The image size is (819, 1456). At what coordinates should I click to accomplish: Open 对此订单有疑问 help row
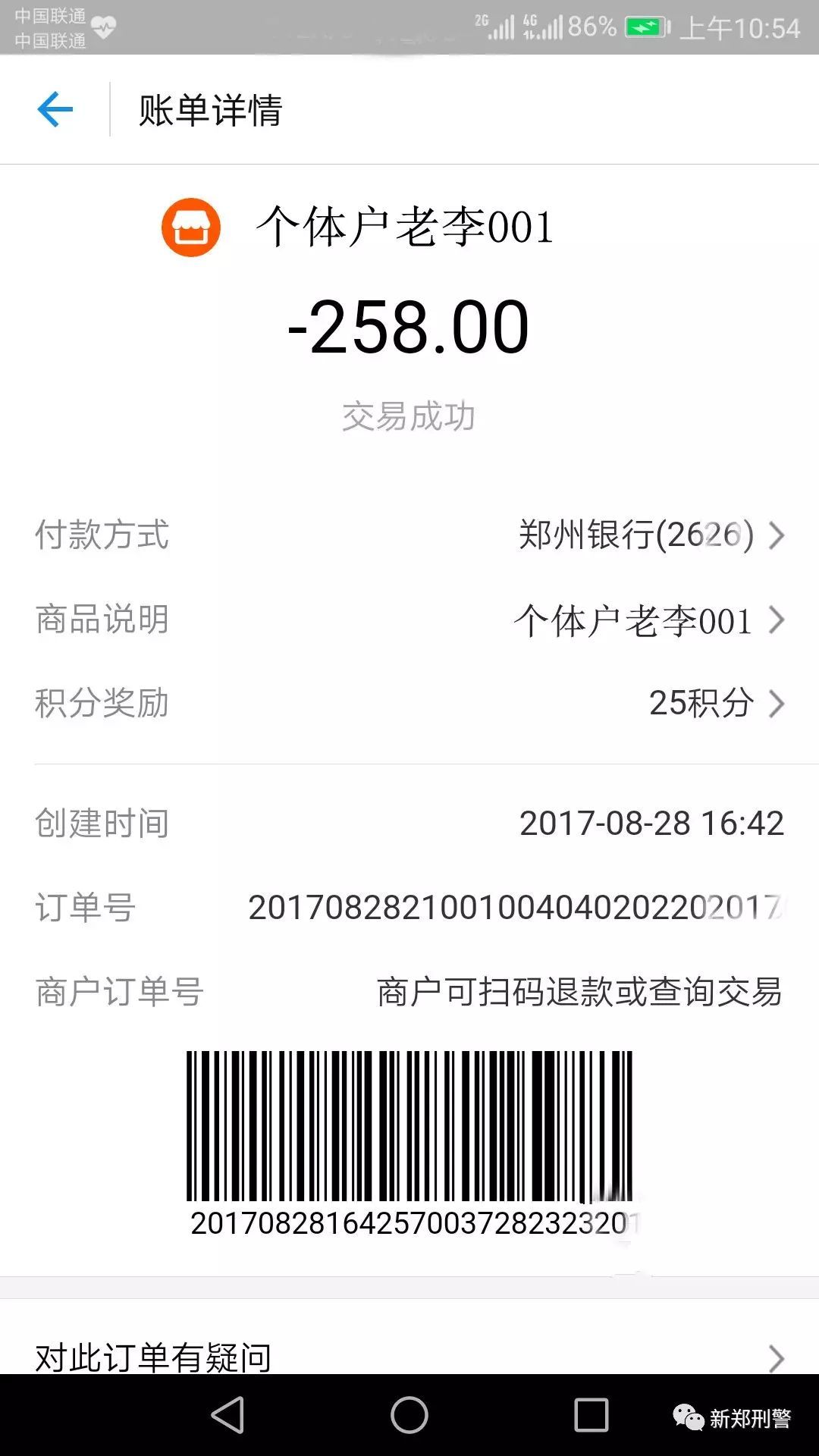coord(409,1357)
